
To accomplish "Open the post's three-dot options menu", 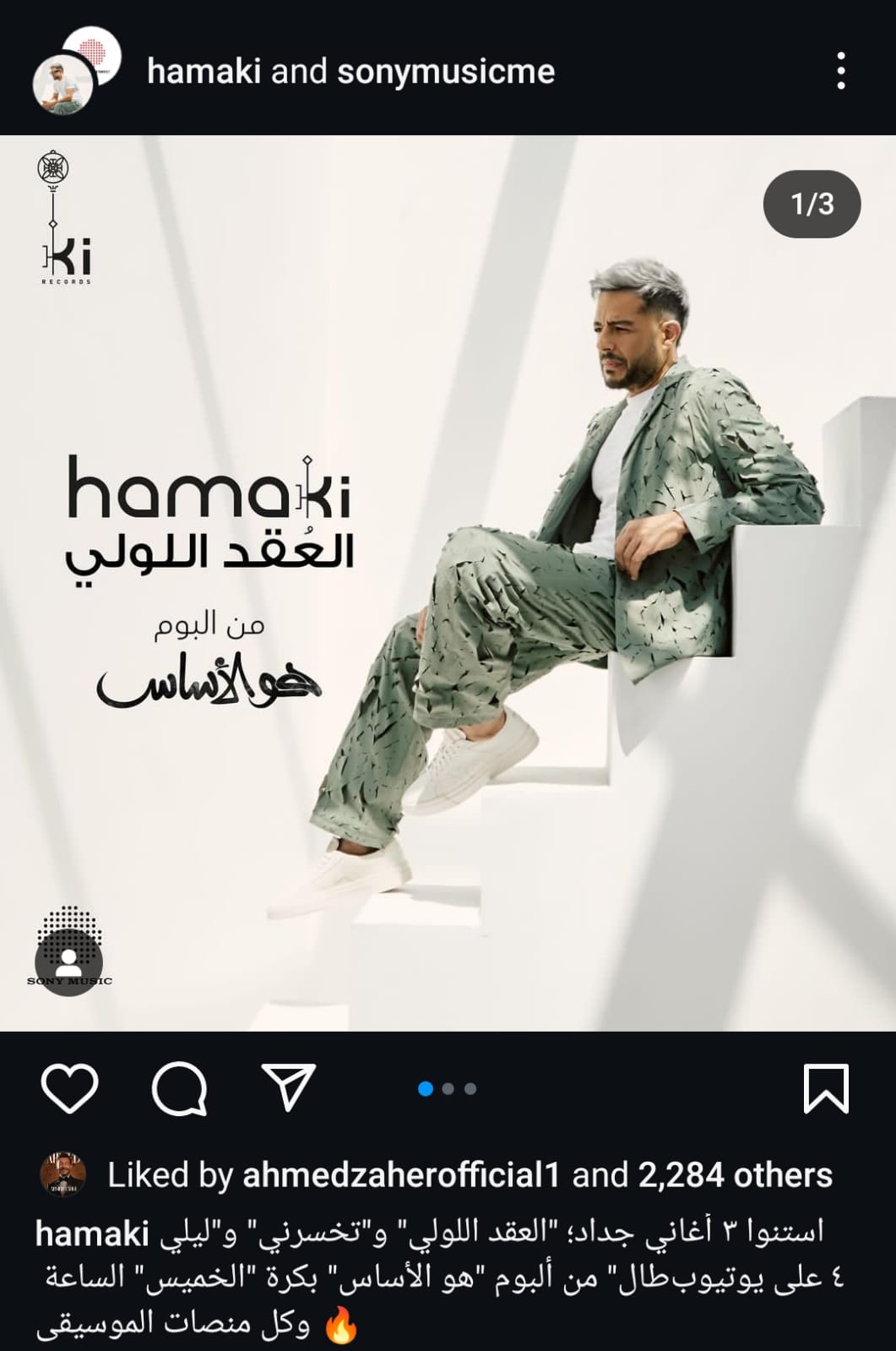I will tap(840, 71).
